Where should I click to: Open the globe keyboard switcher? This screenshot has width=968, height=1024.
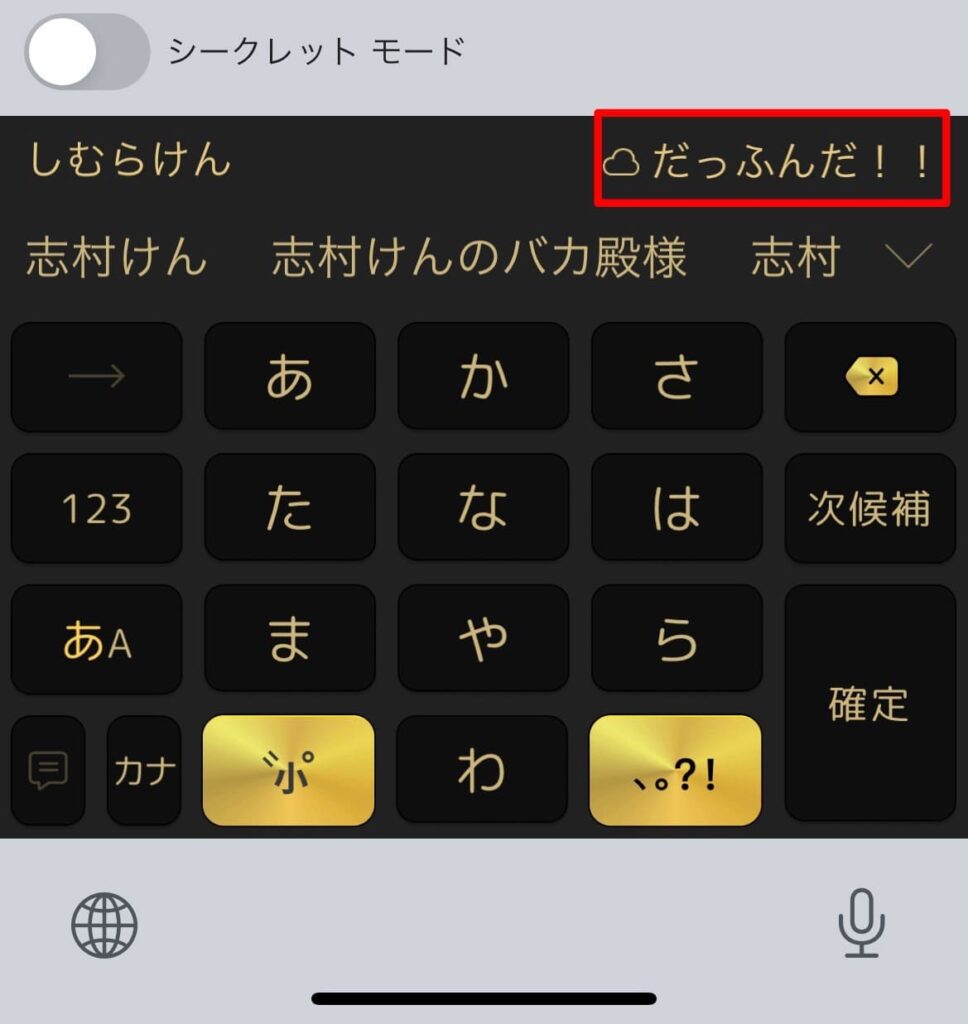pyautogui.click(x=104, y=925)
